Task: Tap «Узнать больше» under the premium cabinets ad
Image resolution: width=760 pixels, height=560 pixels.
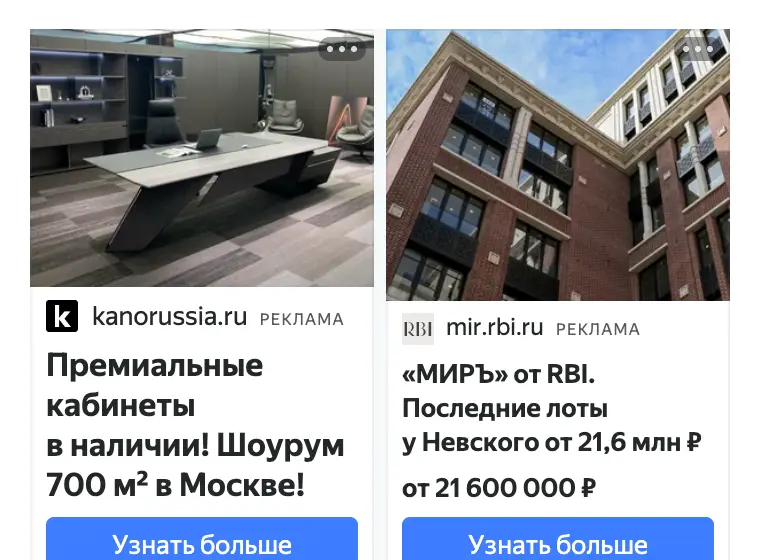Action: 202,539
